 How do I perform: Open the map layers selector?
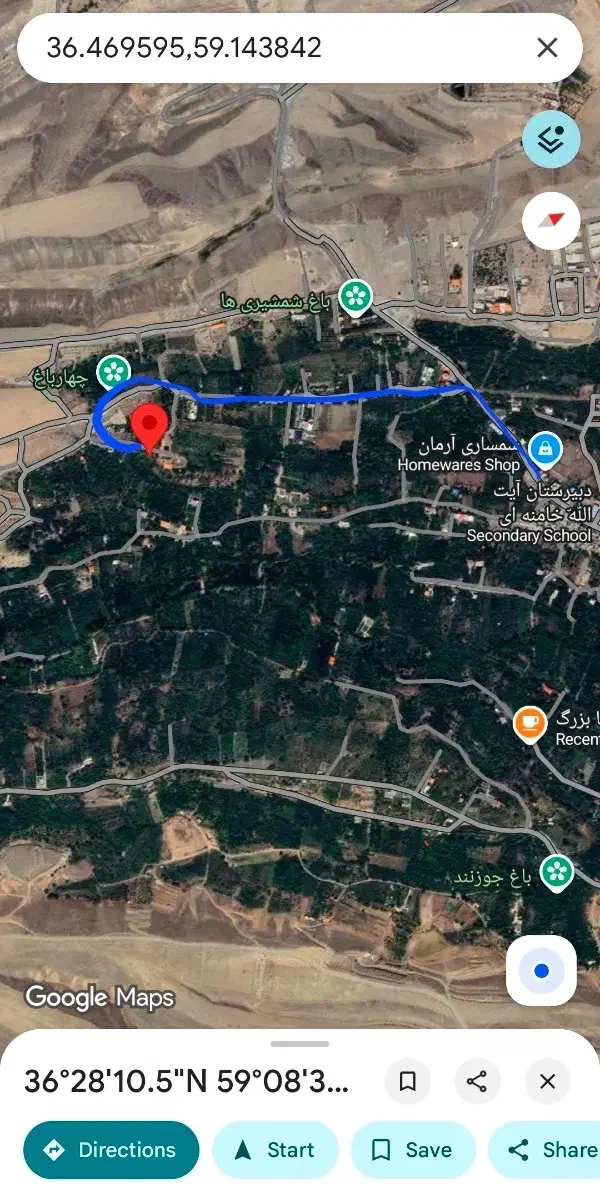click(x=550, y=140)
